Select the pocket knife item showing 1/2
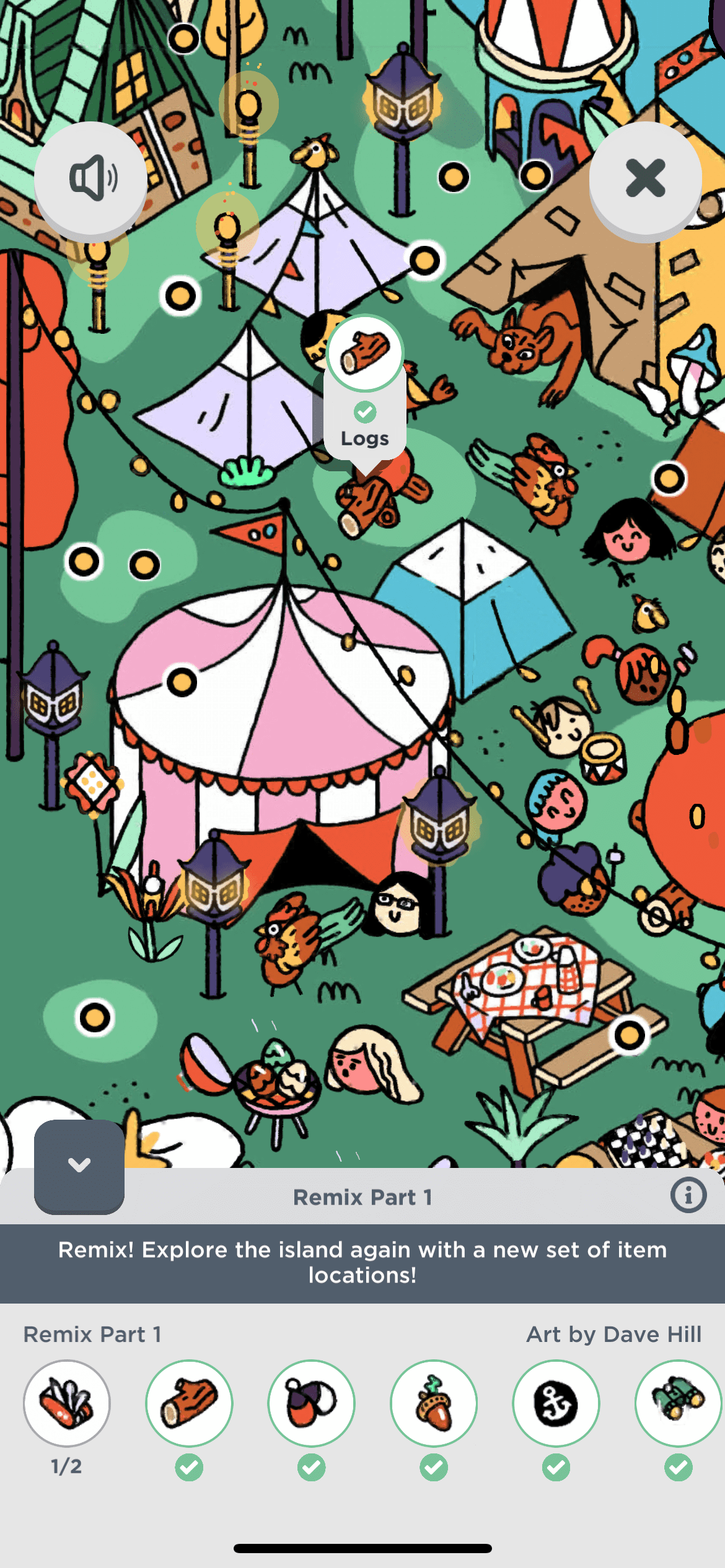 pos(67,1403)
